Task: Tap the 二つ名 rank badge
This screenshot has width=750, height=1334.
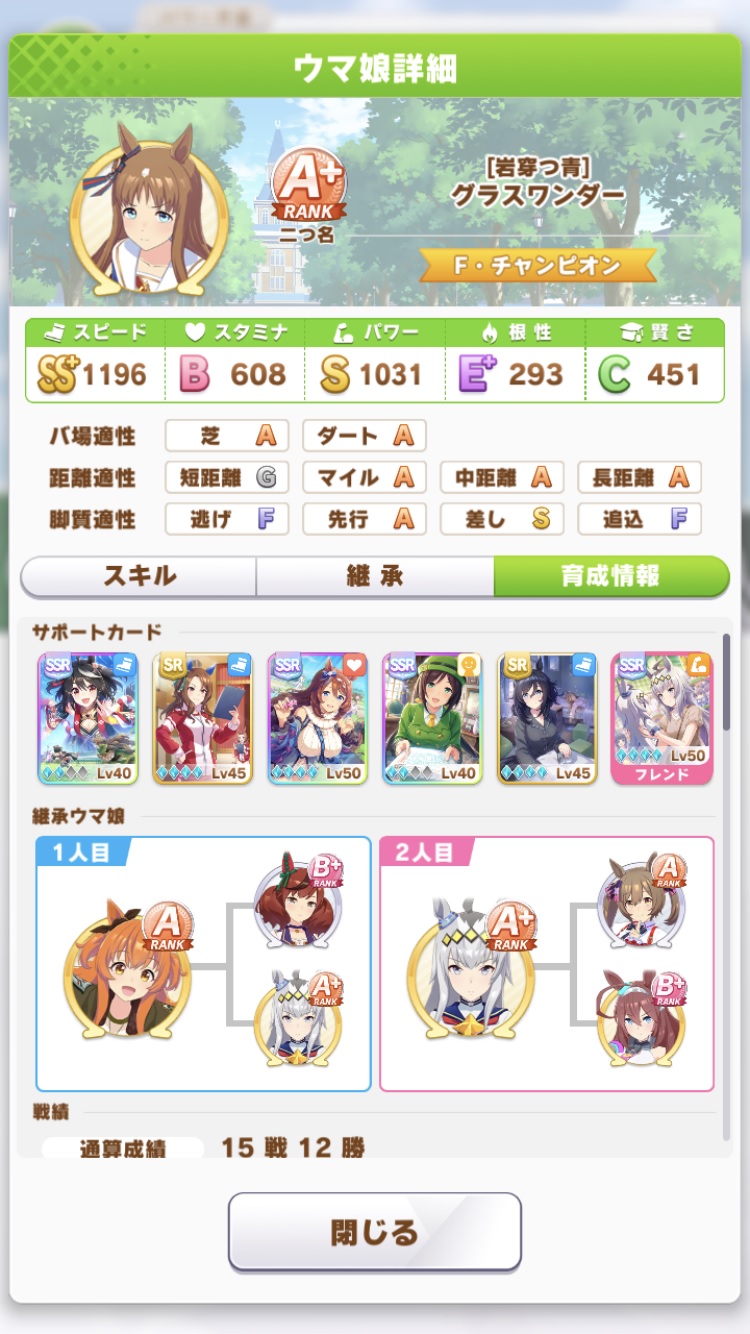Action: coord(309,193)
